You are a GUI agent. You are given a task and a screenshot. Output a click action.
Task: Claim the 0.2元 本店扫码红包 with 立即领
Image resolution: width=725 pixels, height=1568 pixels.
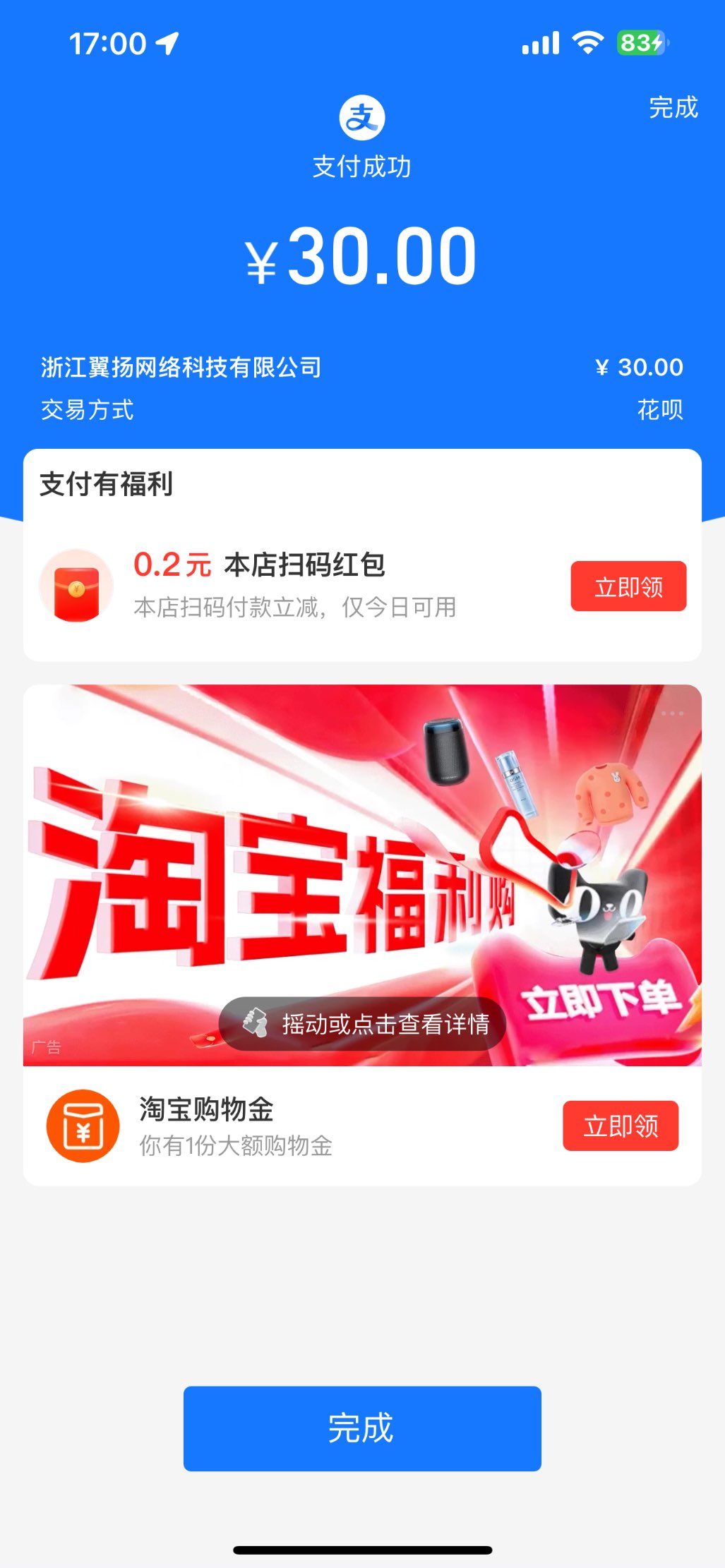coord(628,586)
